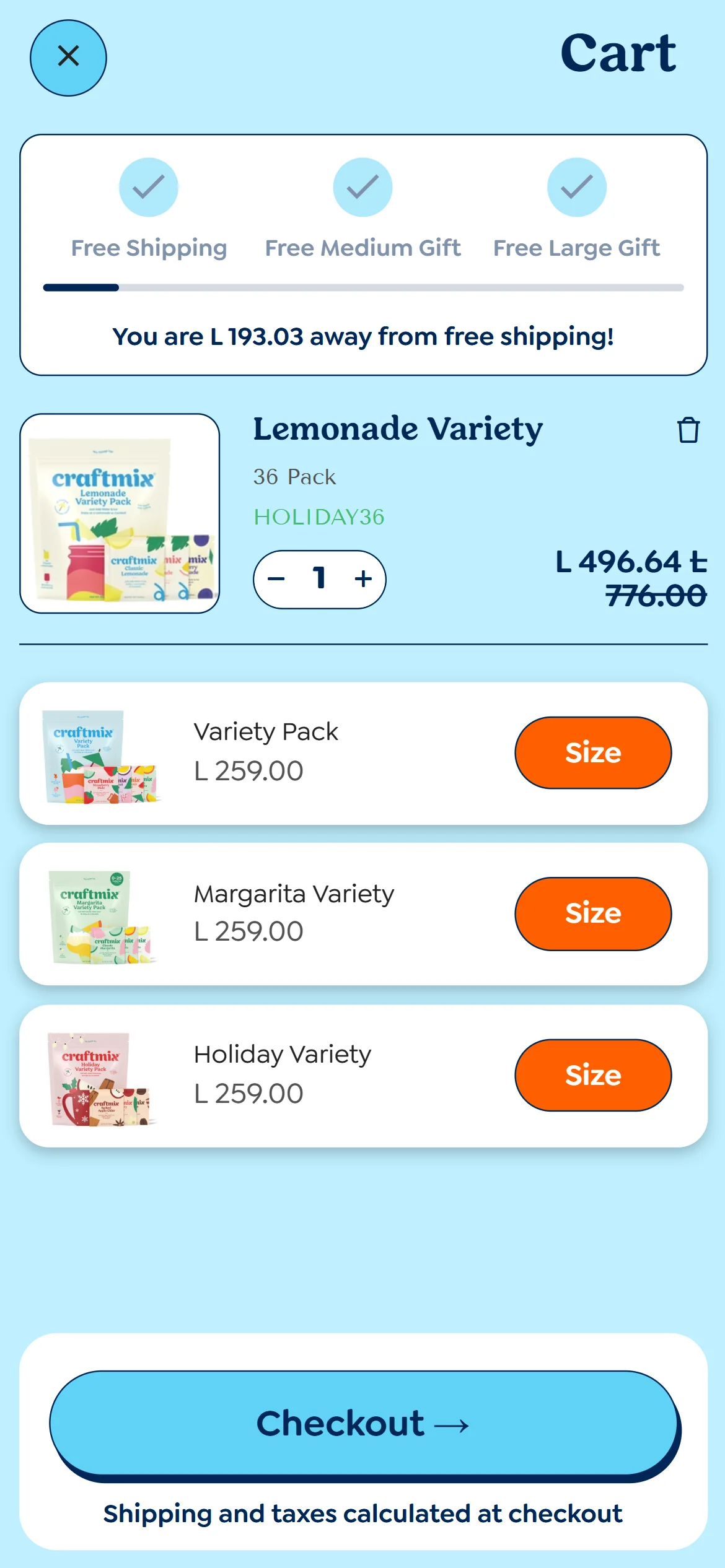Choose a size for Variety Pack
Image resolution: width=725 pixels, height=1568 pixels.
click(x=592, y=752)
